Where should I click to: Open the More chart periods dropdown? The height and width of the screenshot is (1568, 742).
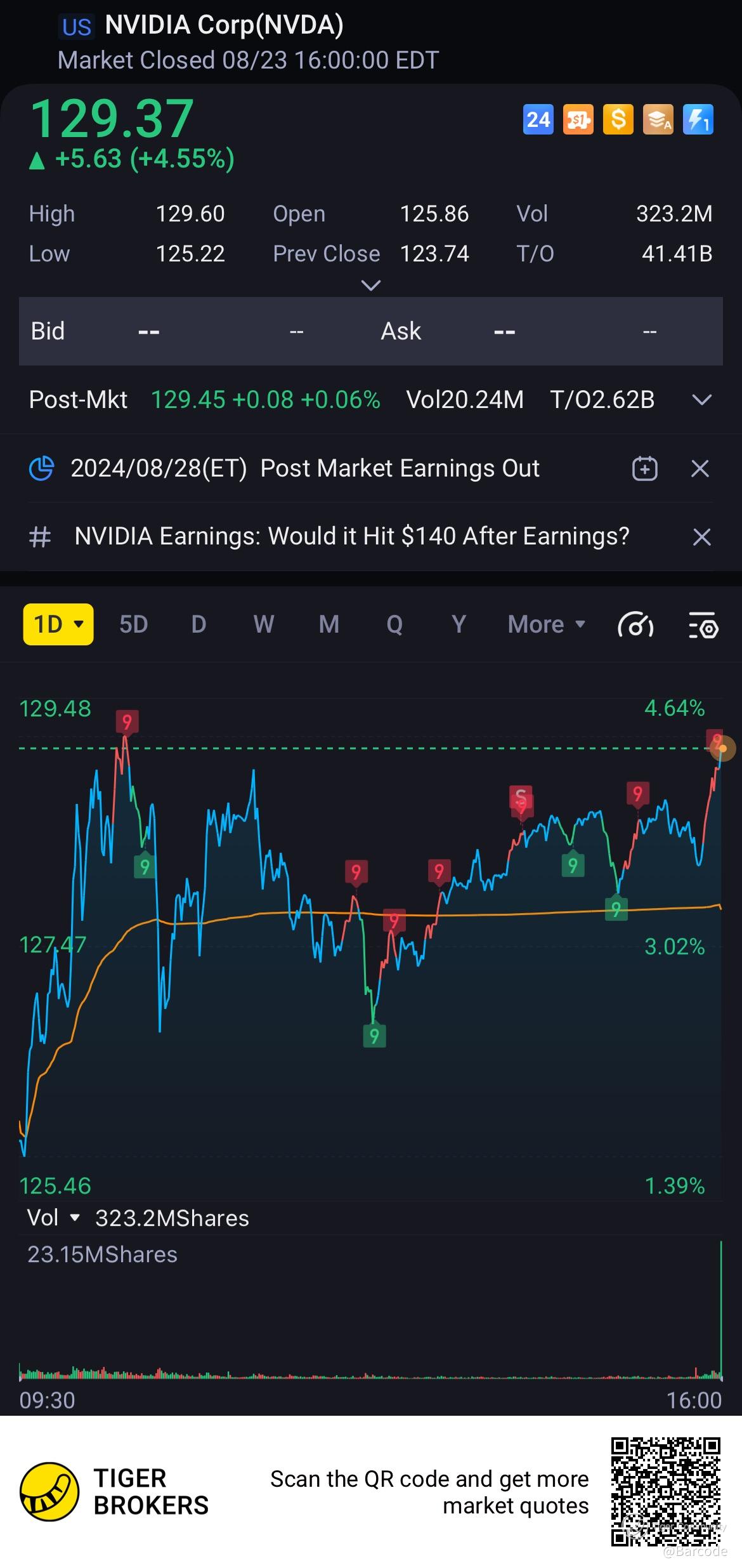(546, 624)
